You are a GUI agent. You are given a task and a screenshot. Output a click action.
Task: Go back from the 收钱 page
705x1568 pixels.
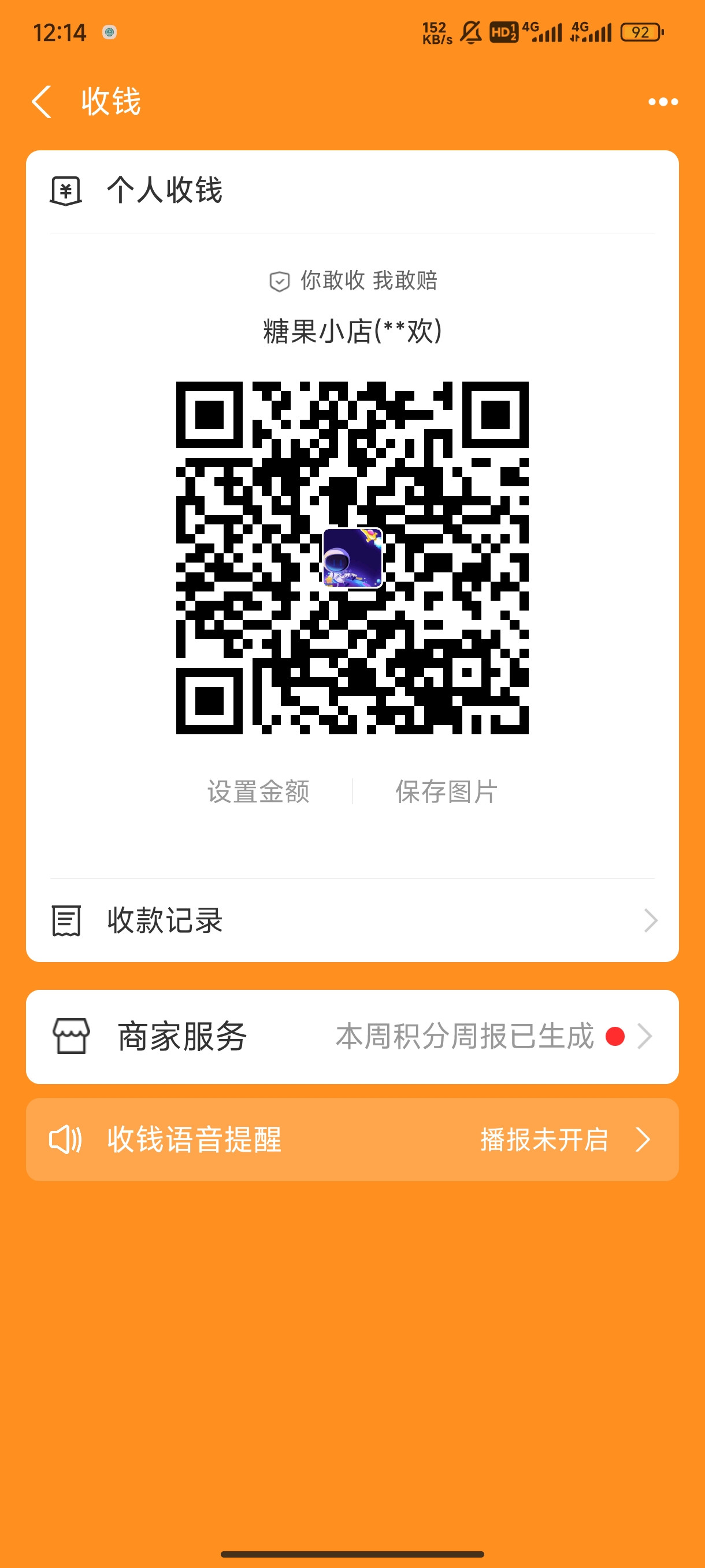tap(42, 101)
